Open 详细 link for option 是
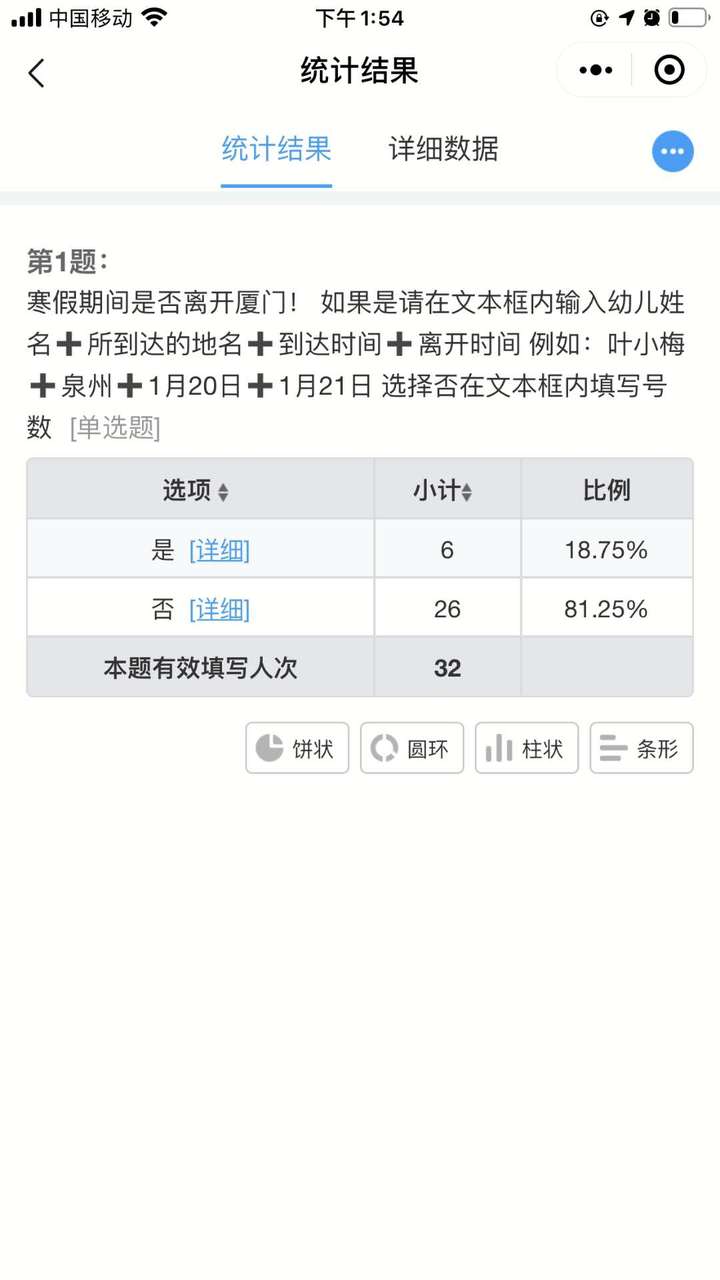Screen dimensions: 720x1280 pyautogui.click(x=219, y=550)
